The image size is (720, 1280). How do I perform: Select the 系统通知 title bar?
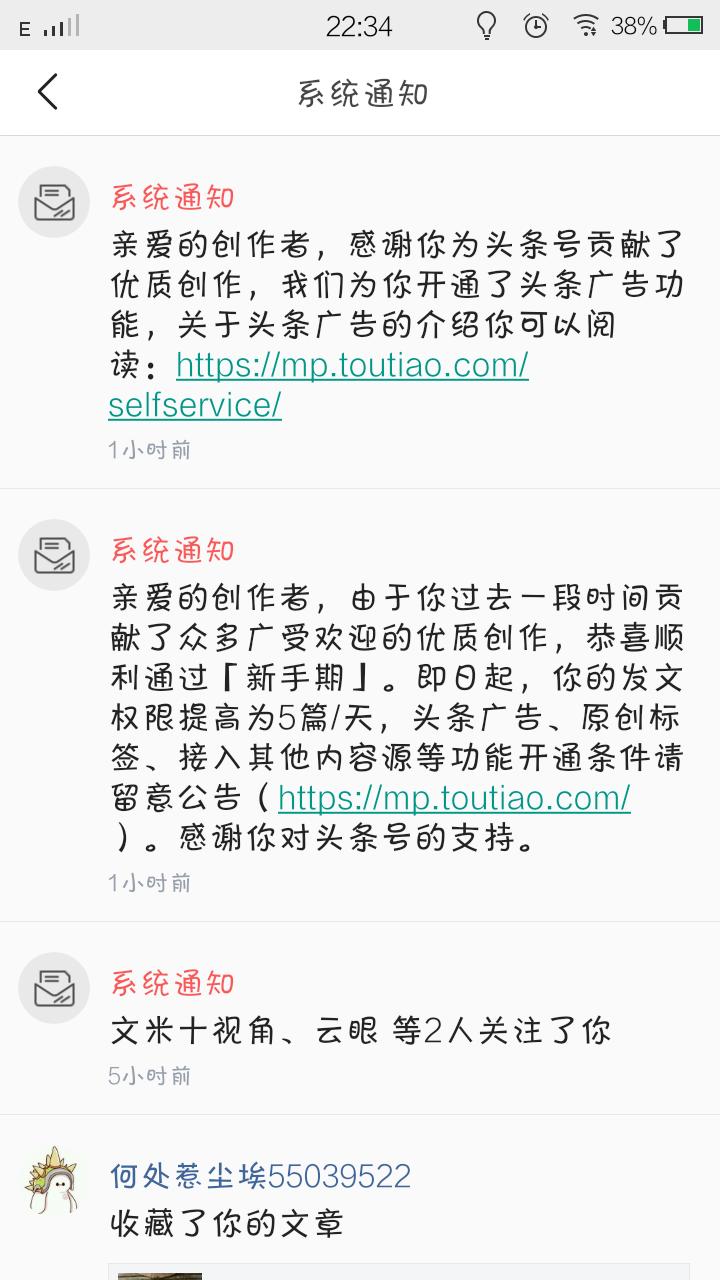point(360,92)
